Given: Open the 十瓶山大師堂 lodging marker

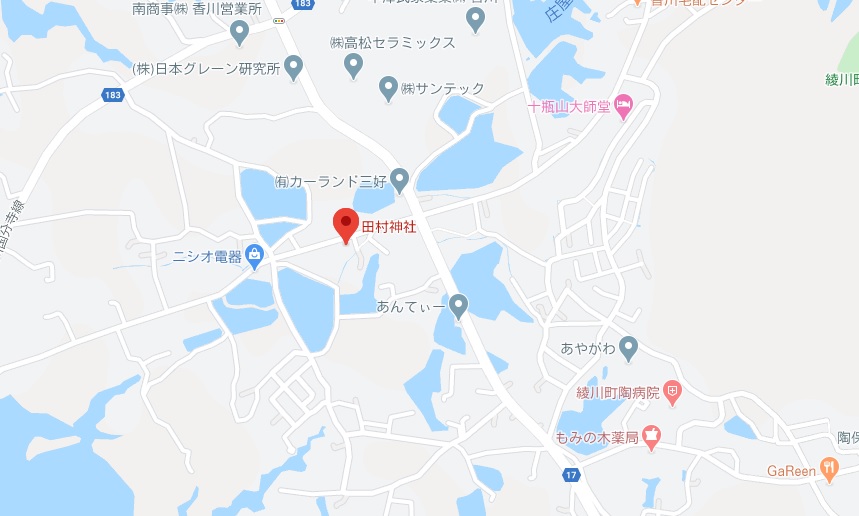Looking at the screenshot, I should [x=623, y=105].
